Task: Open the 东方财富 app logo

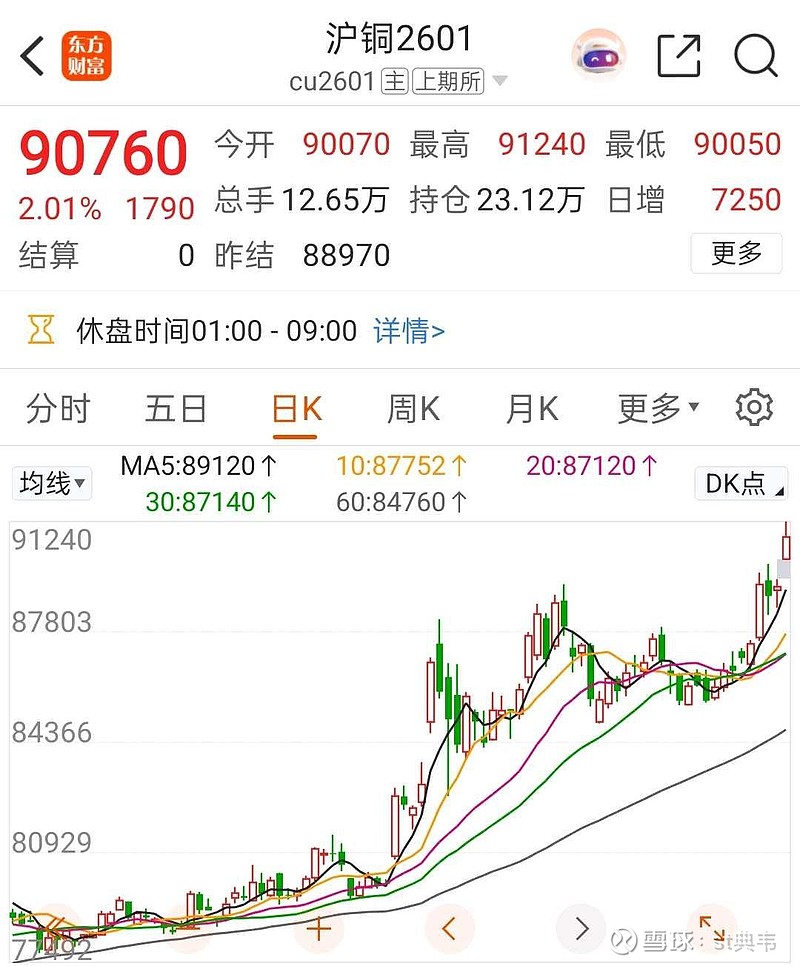Action: pyautogui.click(x=88, y=56)
